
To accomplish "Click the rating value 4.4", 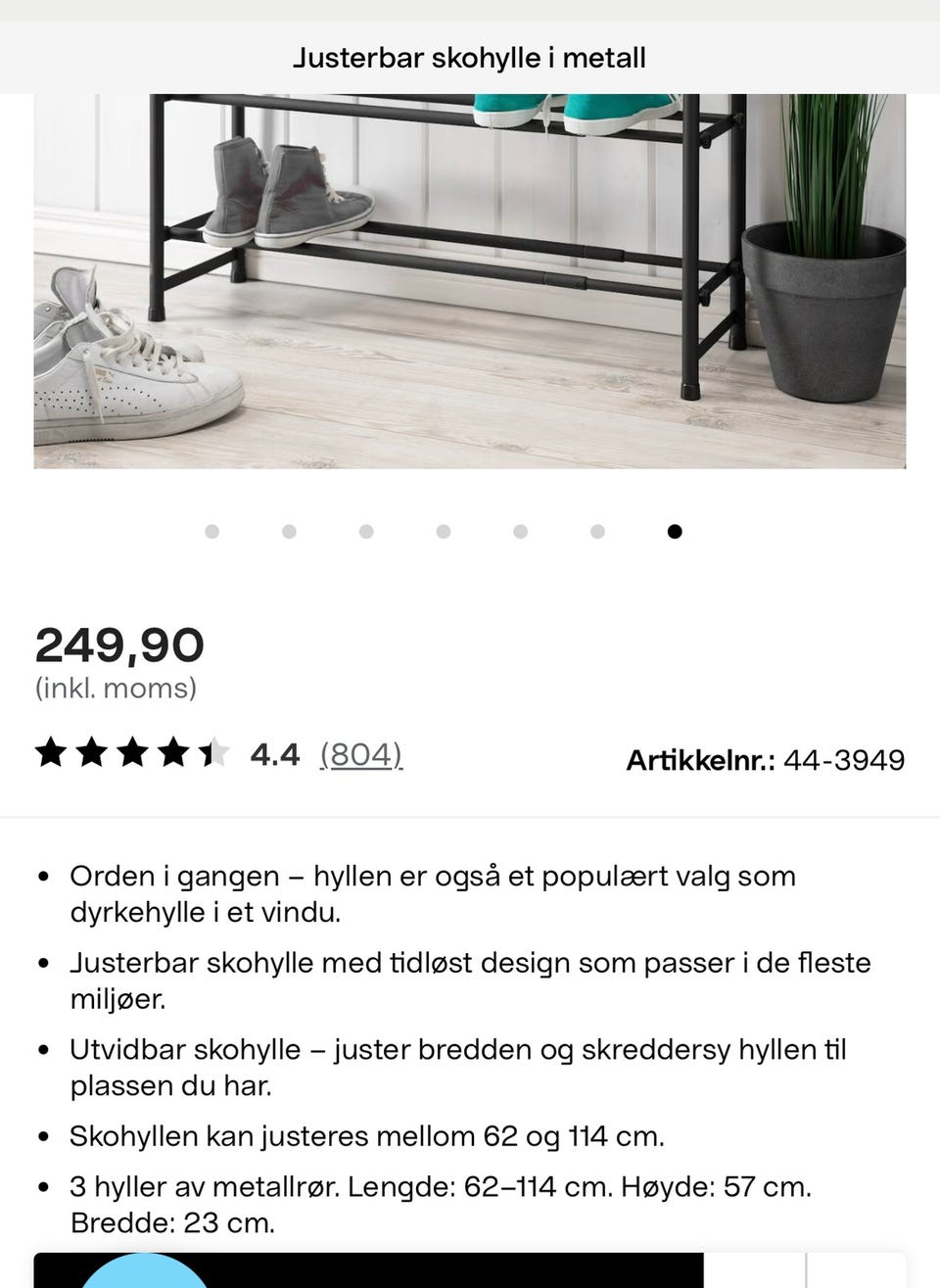I will pos(275,753).
